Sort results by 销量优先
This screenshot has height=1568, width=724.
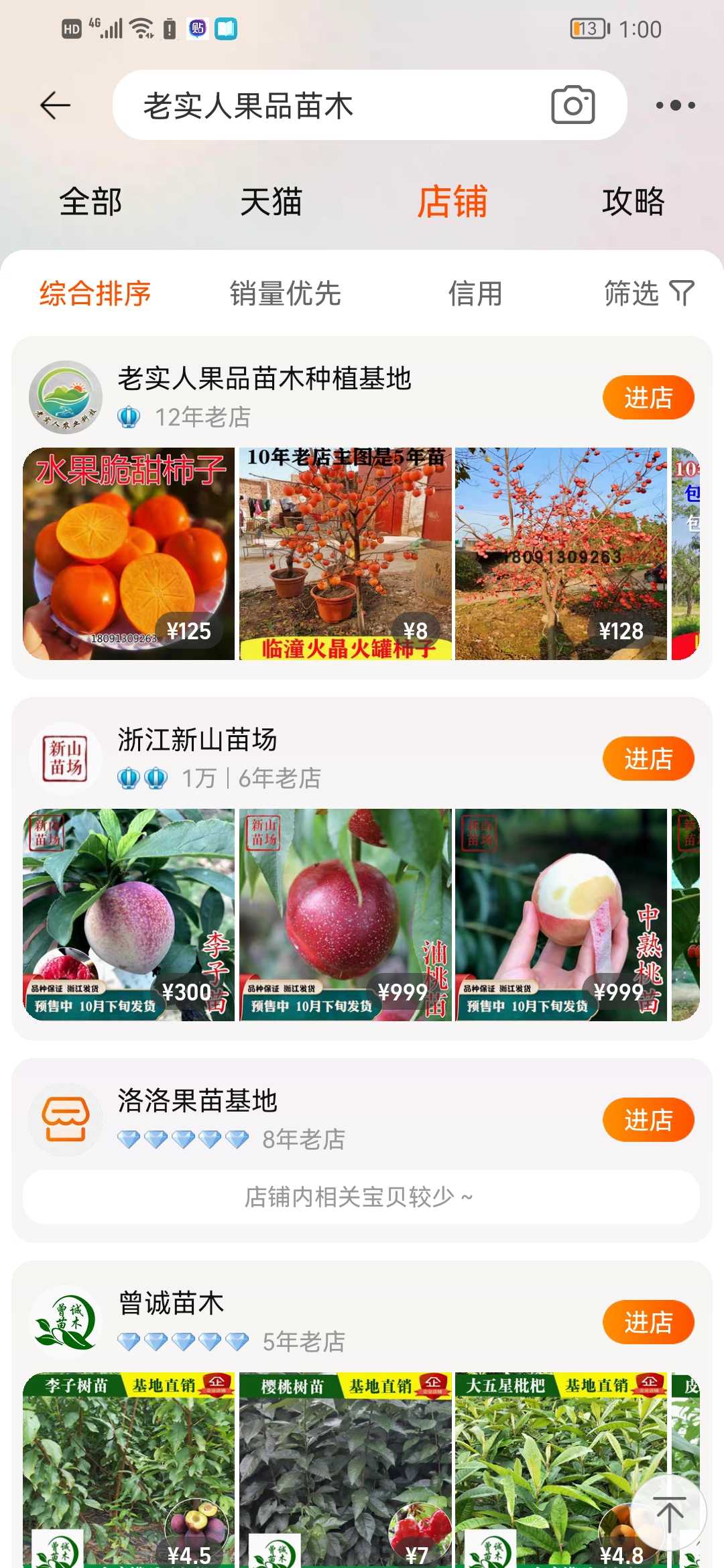[x=286, y=293]
